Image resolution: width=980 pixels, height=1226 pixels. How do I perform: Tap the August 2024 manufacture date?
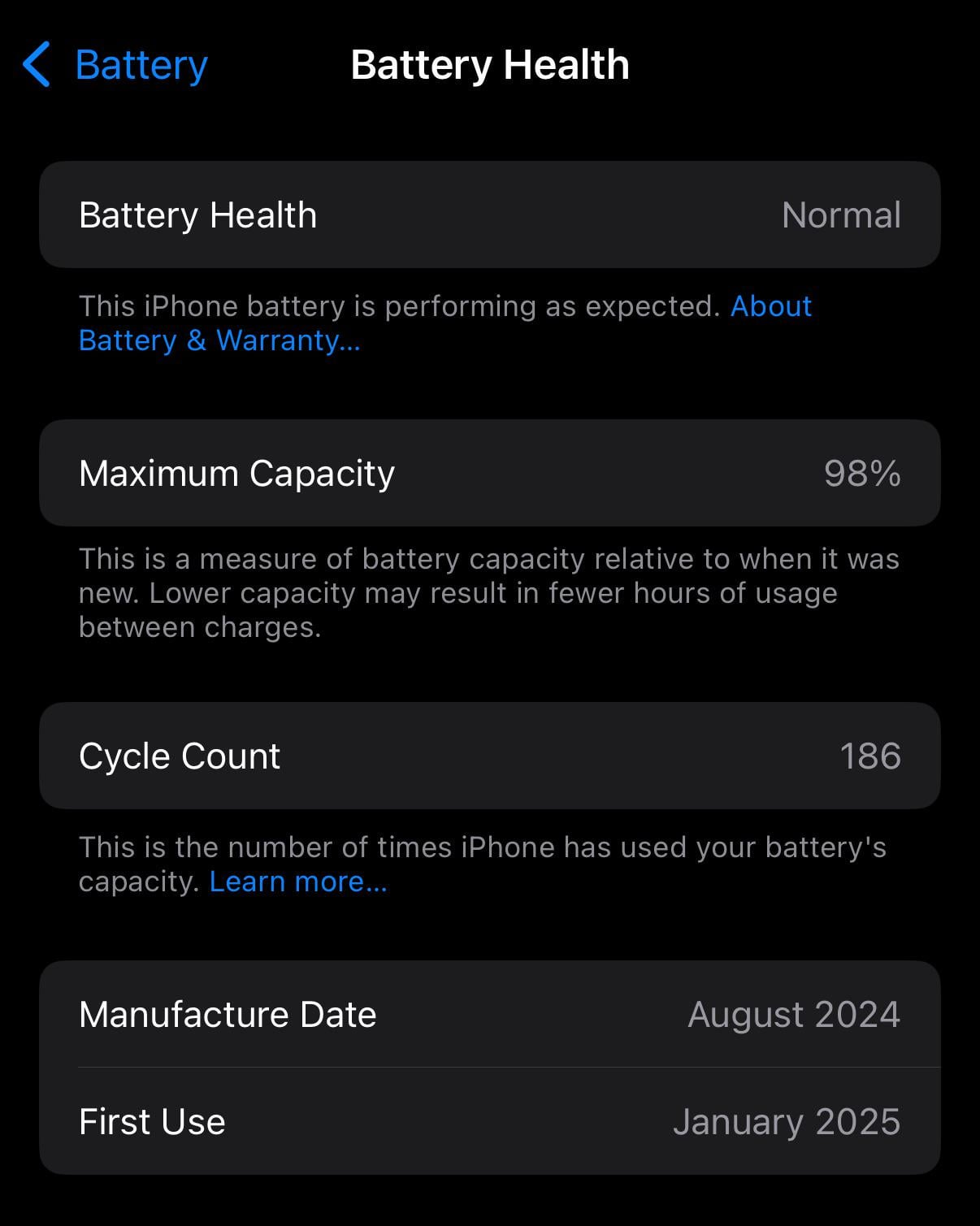(794, 1013)
